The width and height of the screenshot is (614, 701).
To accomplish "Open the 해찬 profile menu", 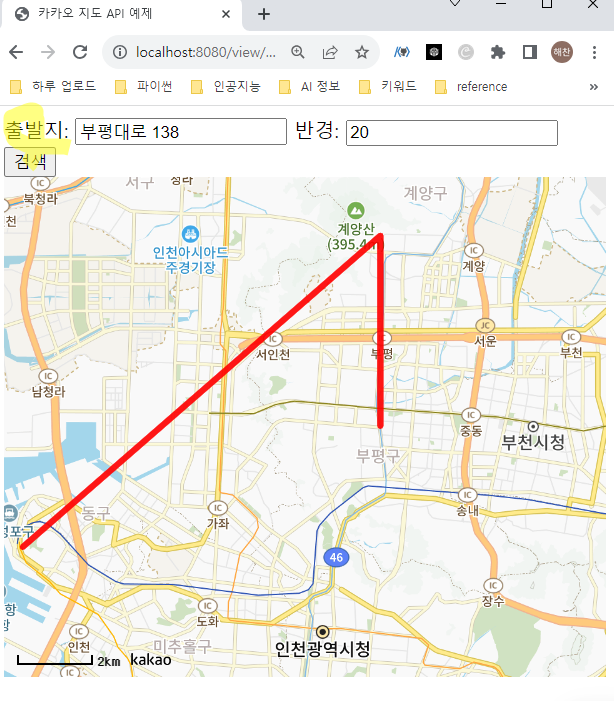I will (562, 52).
